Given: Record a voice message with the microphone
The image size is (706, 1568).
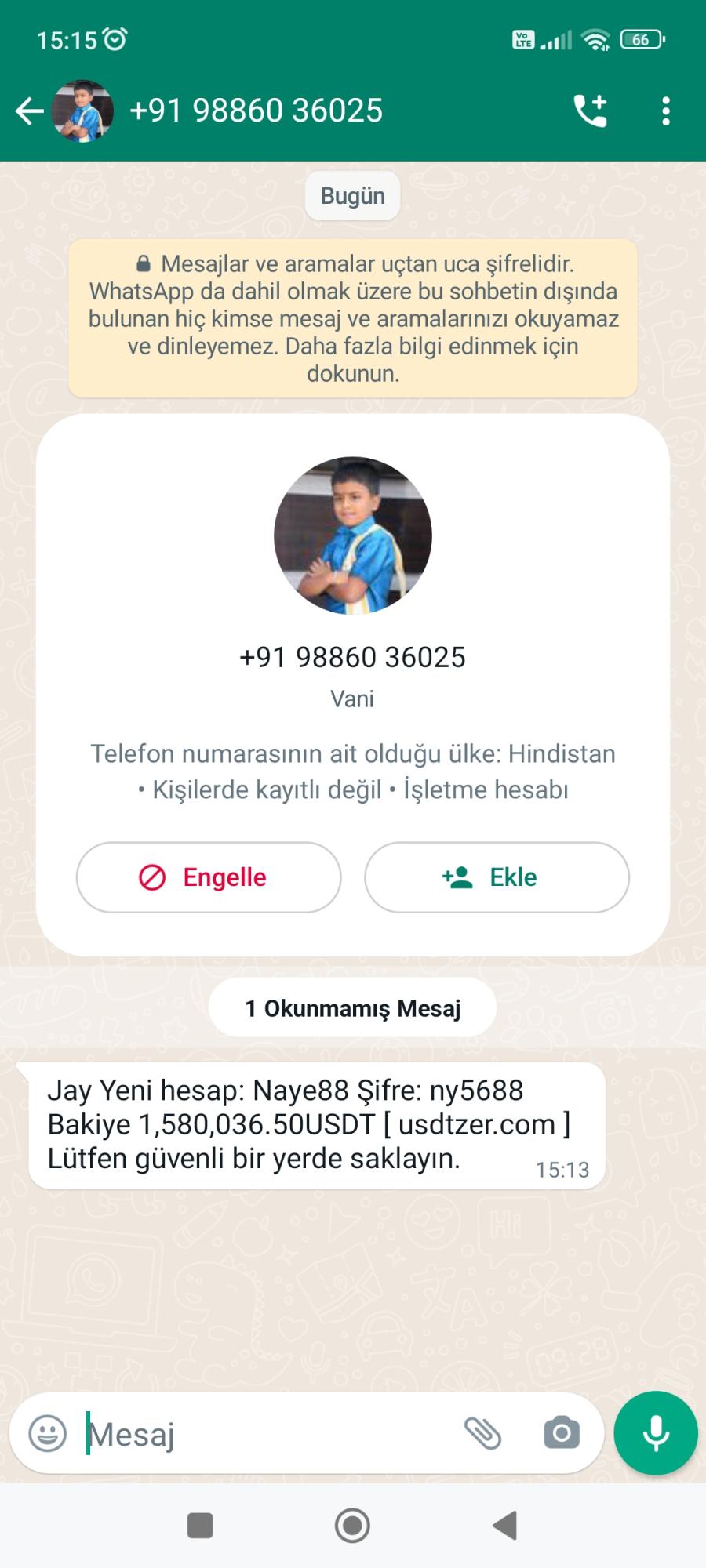Looking at the screenshot, I should click(x=656, y=1433).
